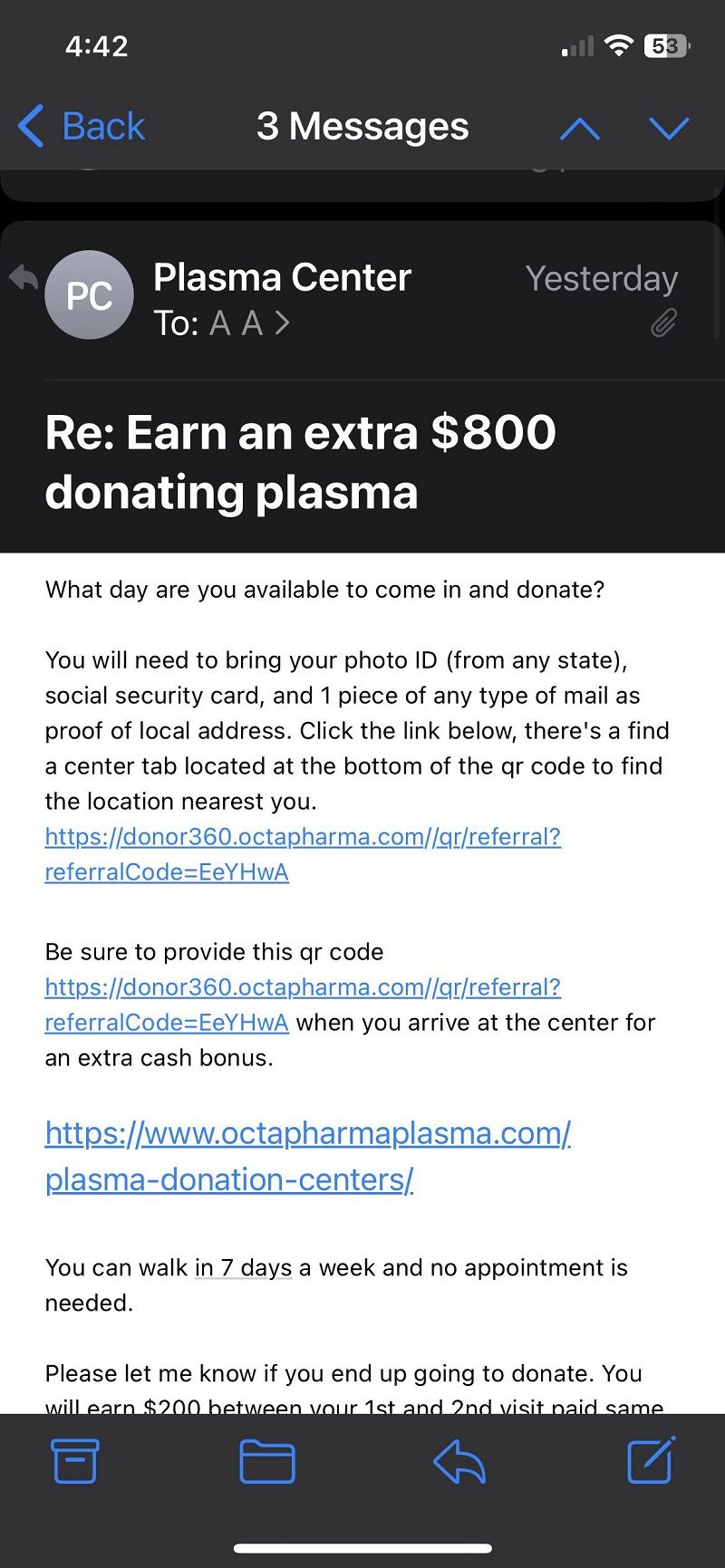Archive this email
The image size is (725, 1568).
74,1460
